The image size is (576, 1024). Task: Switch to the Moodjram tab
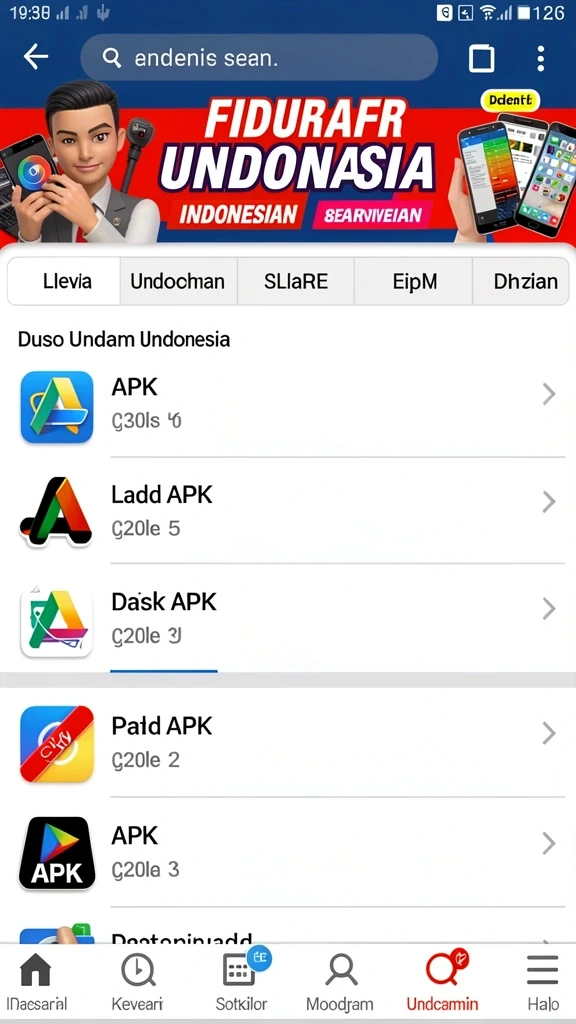340,982
